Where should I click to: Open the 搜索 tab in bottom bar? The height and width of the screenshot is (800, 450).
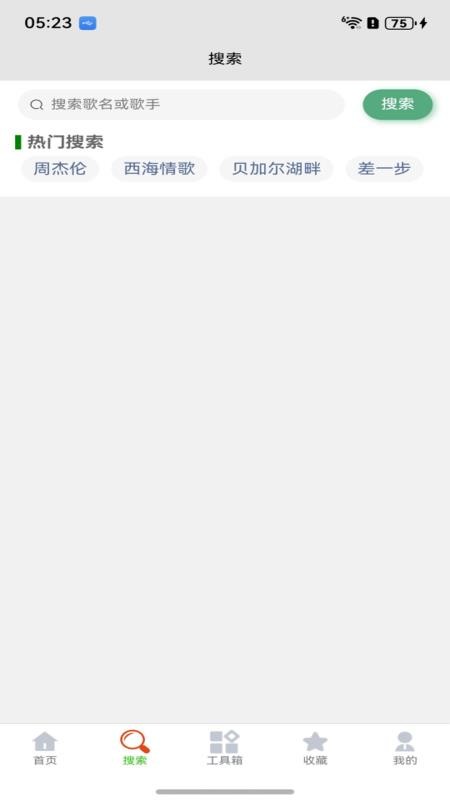coord(135,748)
